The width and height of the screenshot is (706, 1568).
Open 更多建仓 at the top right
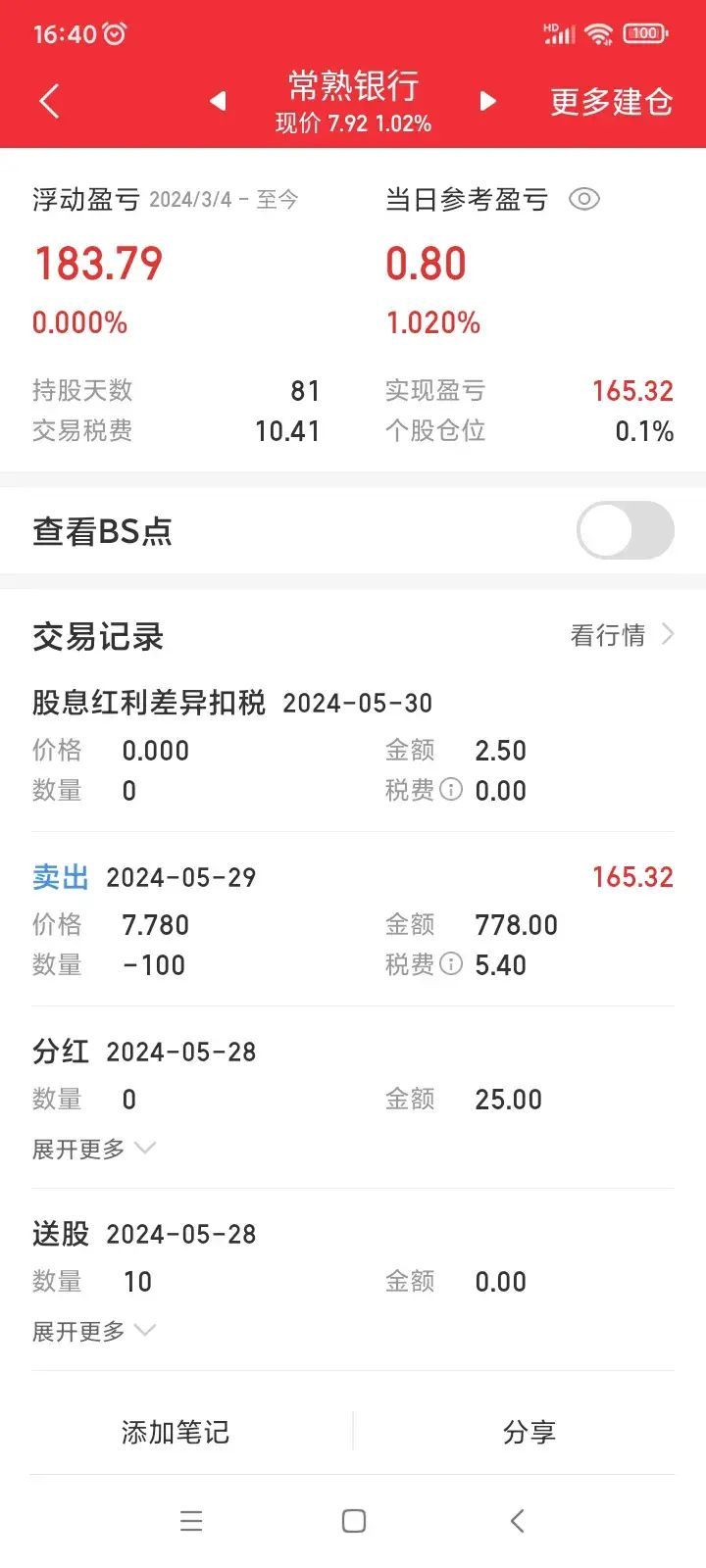tap(609, 101)
